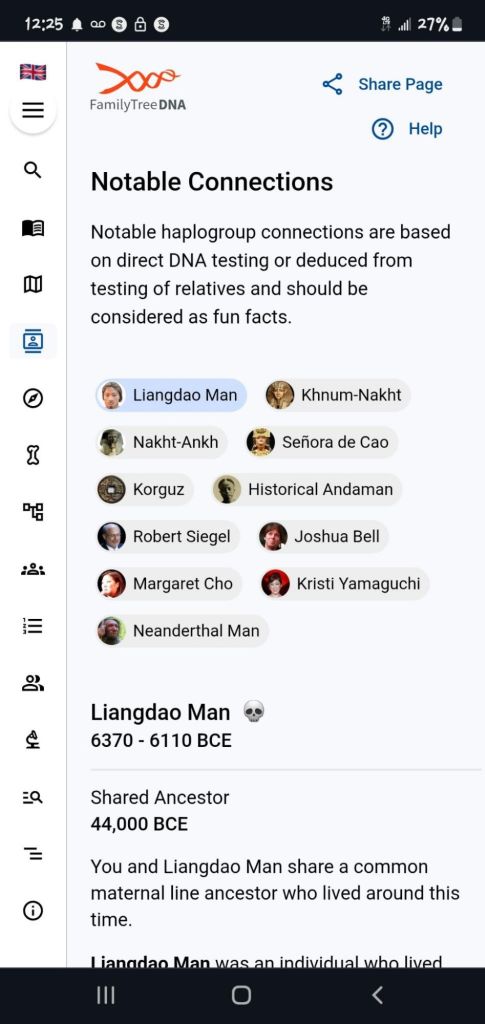Open the compass icon in sidebar
Screen dimensions: 485x1024
pos(33,398)
